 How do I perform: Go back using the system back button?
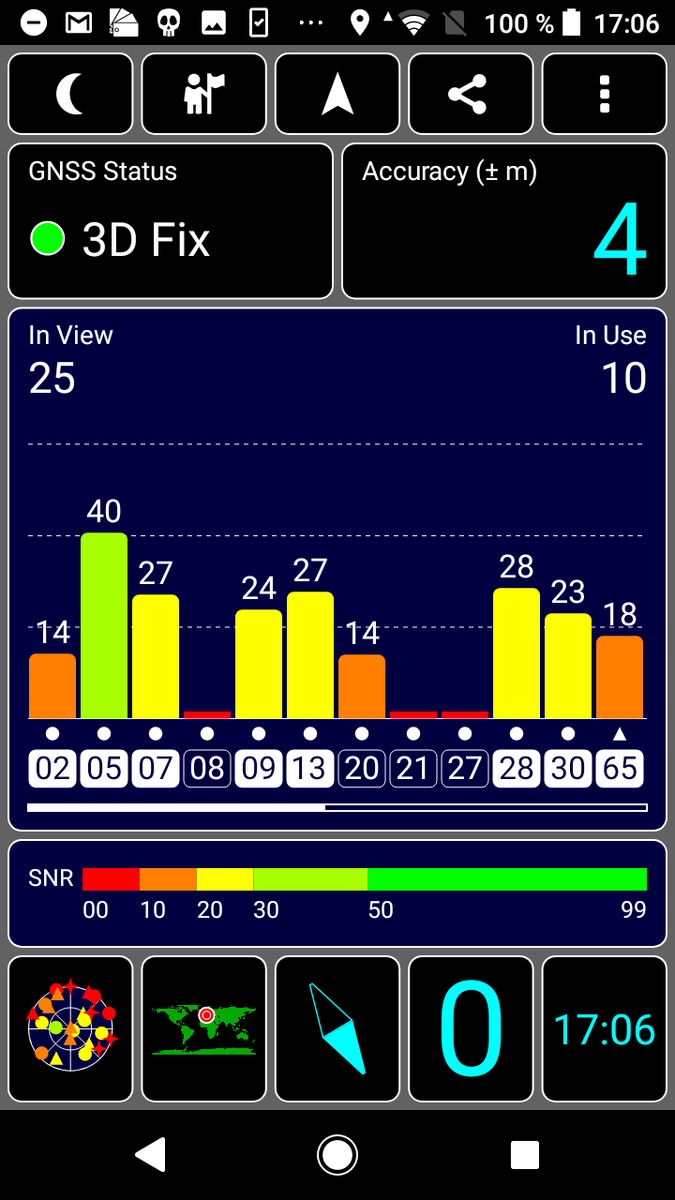tap(150, 1155)
